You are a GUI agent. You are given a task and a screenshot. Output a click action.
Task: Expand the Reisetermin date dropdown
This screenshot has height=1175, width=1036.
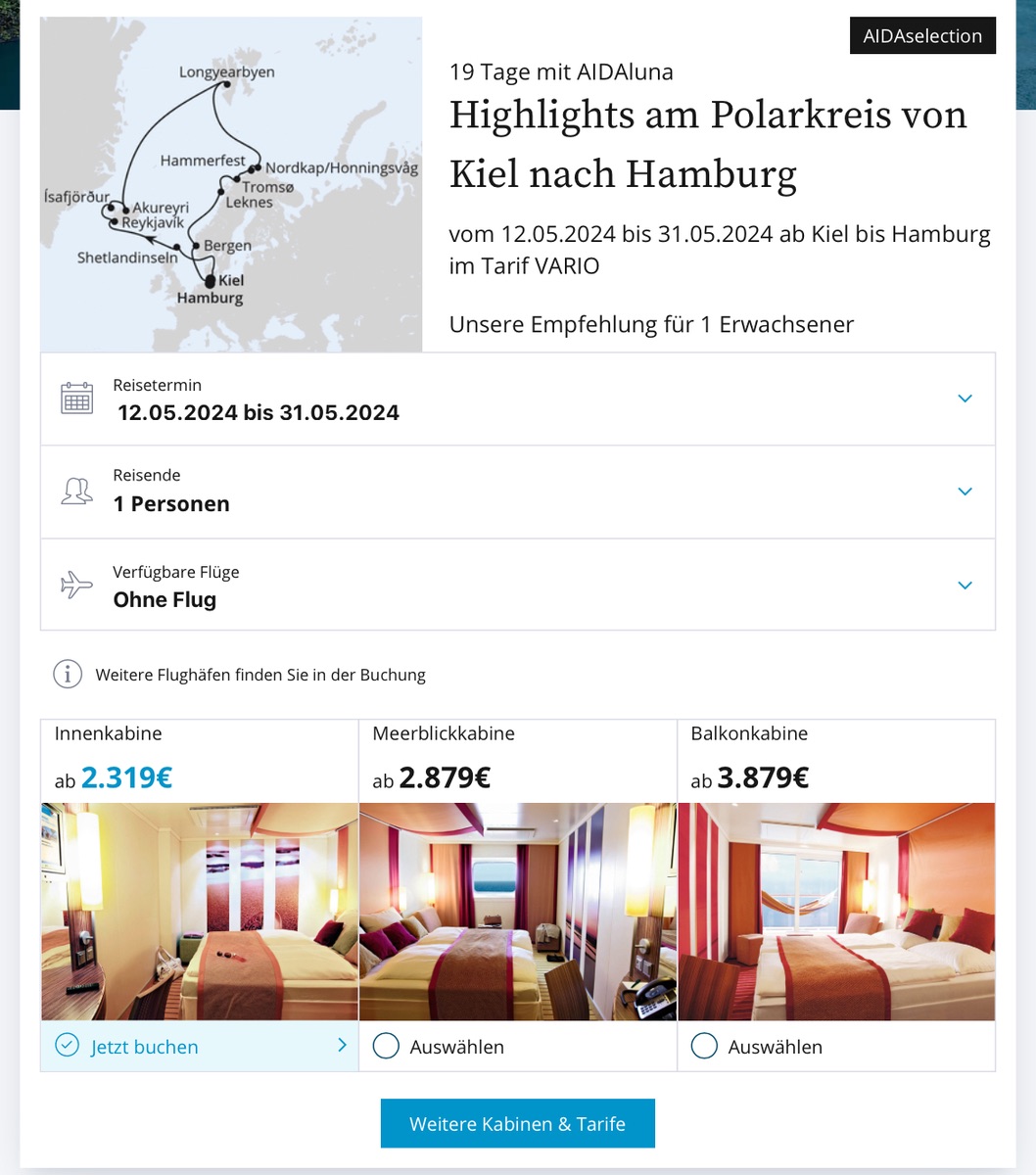click(518, 399)
